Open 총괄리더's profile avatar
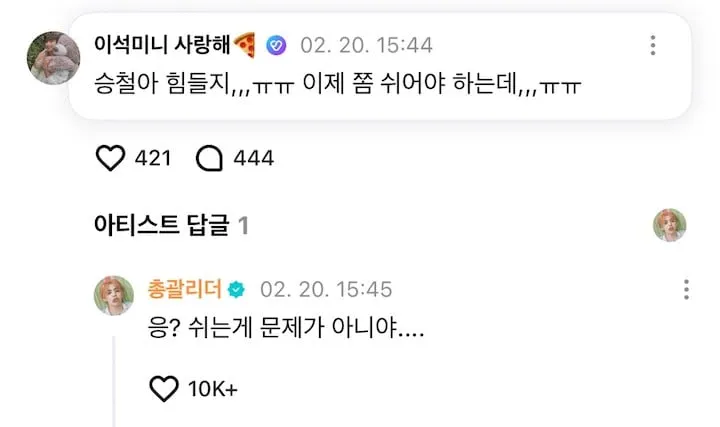The height and width of the screenshot is (427, 720). (114, 296)
